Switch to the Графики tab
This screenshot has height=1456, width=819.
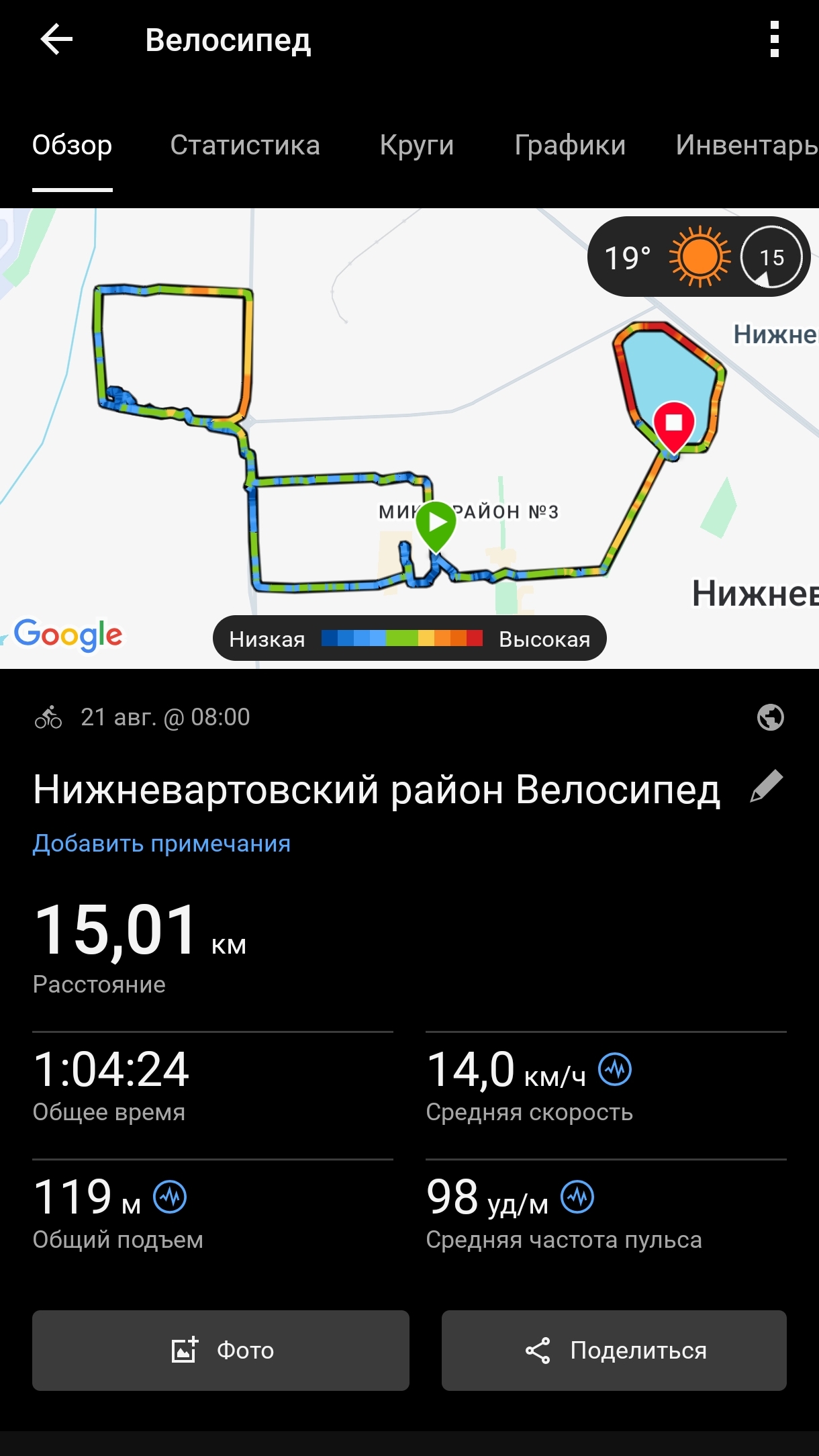(570, 145)
